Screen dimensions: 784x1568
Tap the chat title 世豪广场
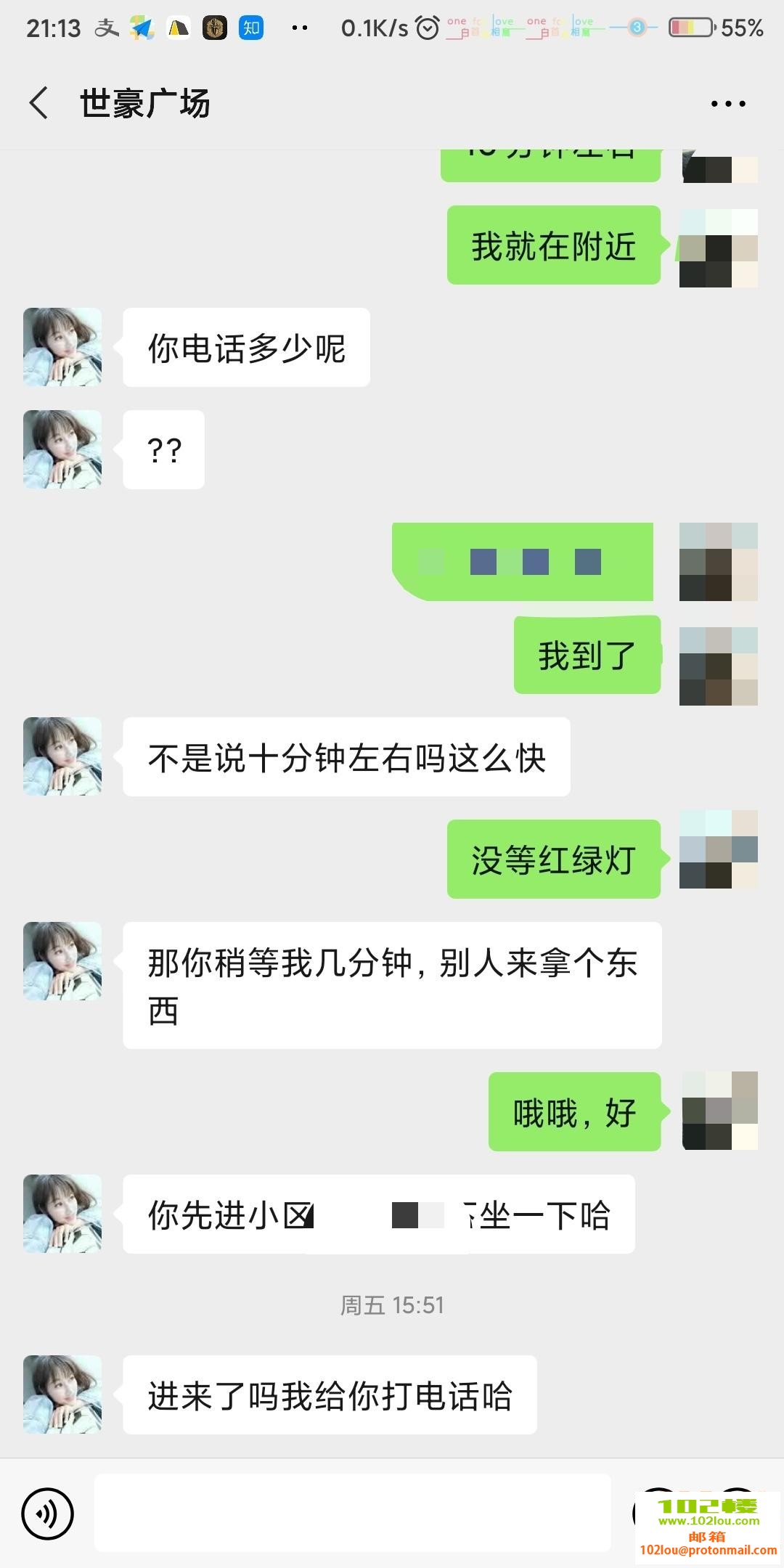click(x=144, y=103)
